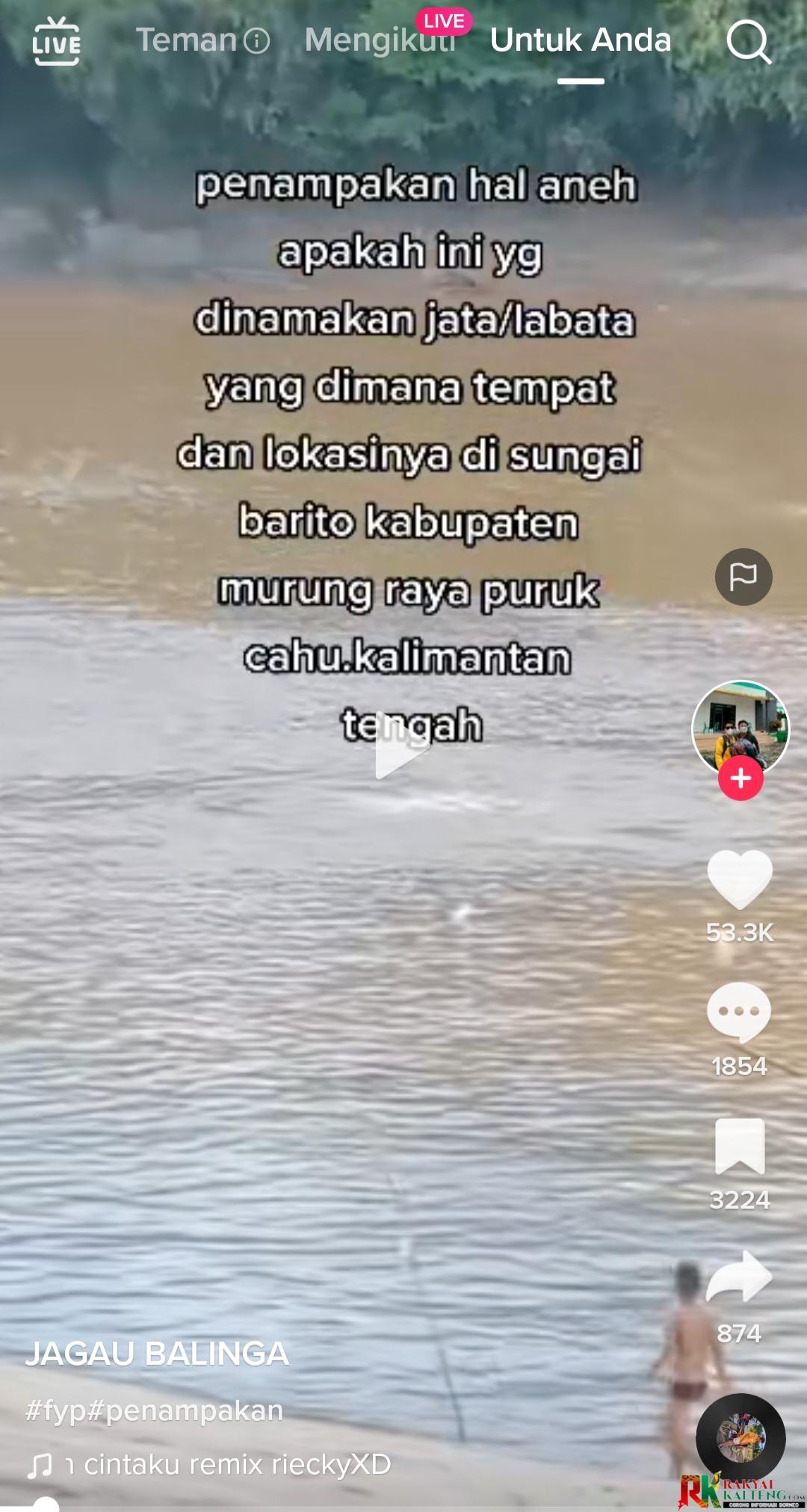Image resolution: width=807 pixels, height=1512 pixels.
Task: Open the comments bubble
Action: point(739,1012)
